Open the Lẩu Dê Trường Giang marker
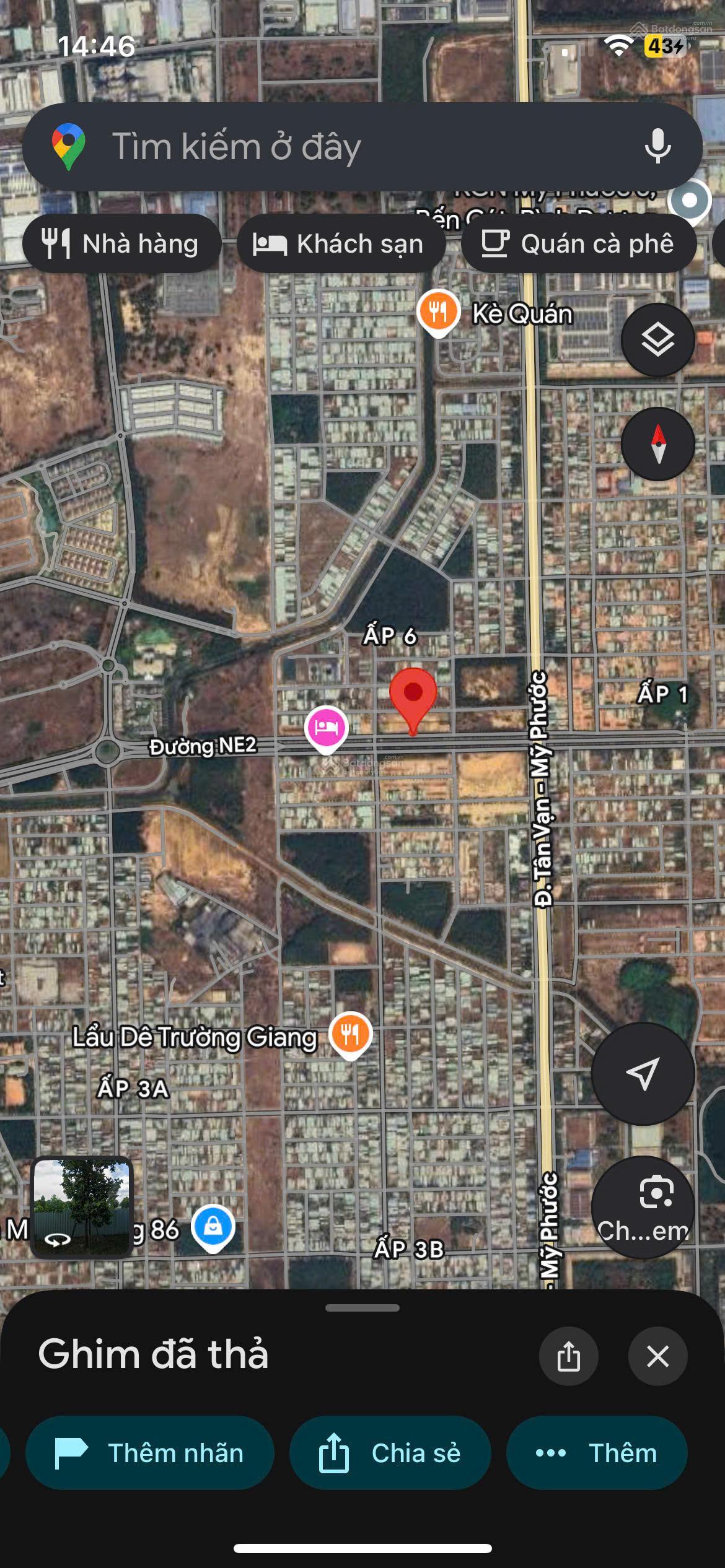The width and height of the screenshot is (725, 1568). 350,1034
